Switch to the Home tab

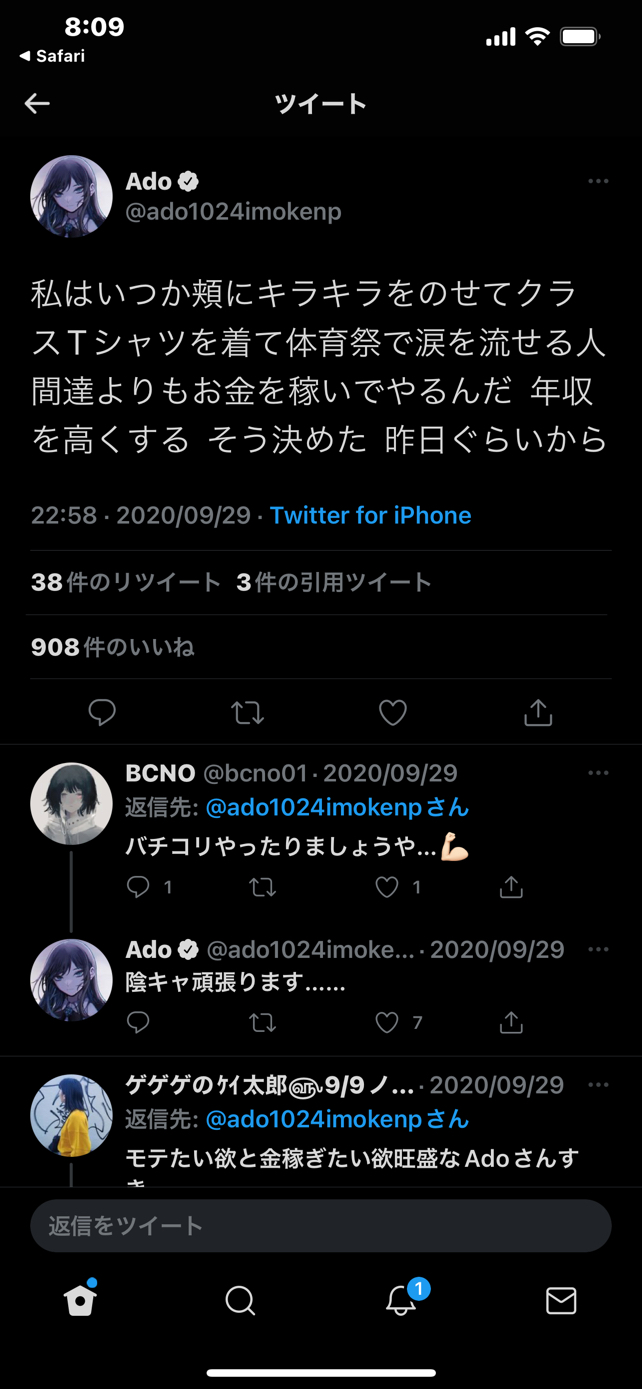tap(80, 1300)
